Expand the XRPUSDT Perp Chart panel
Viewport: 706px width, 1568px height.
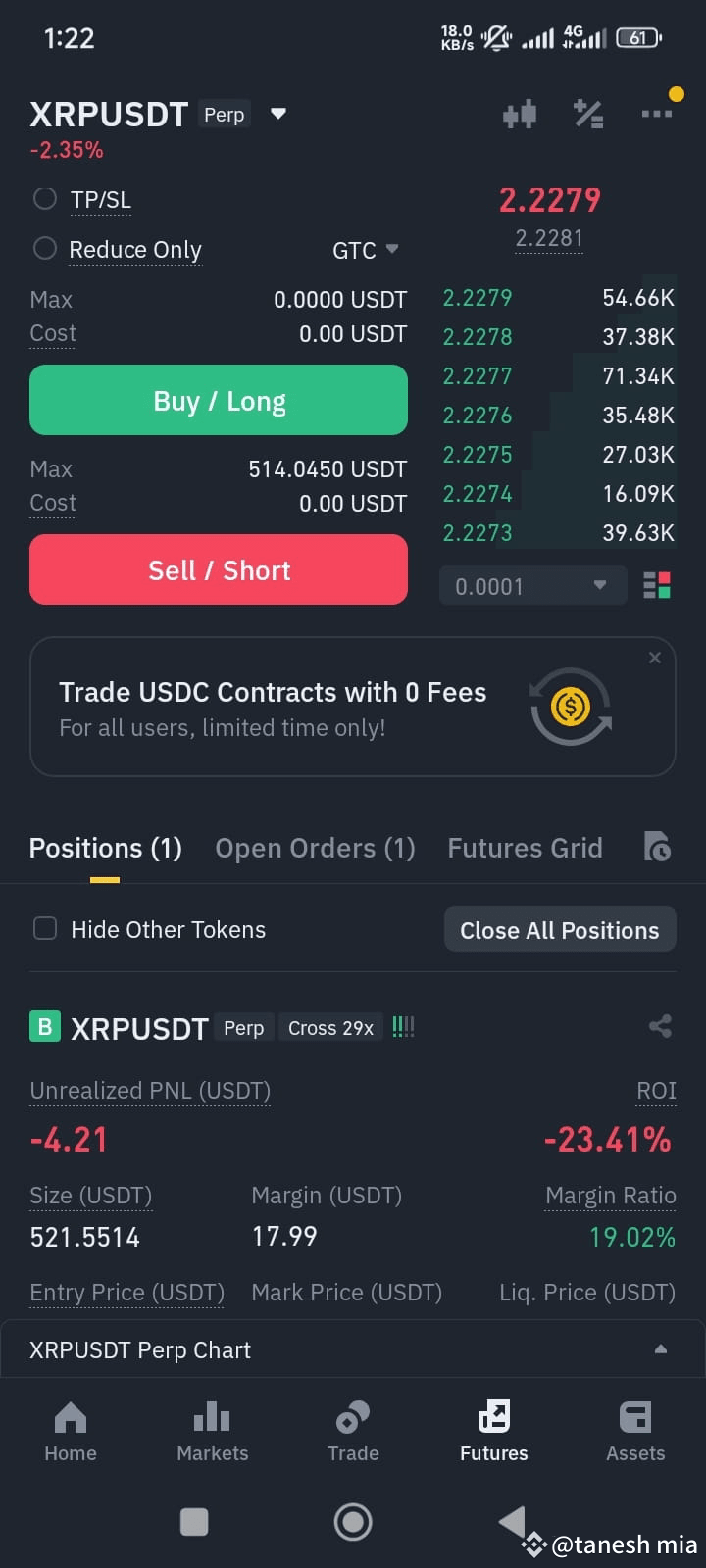click(x=353, y=1349)
